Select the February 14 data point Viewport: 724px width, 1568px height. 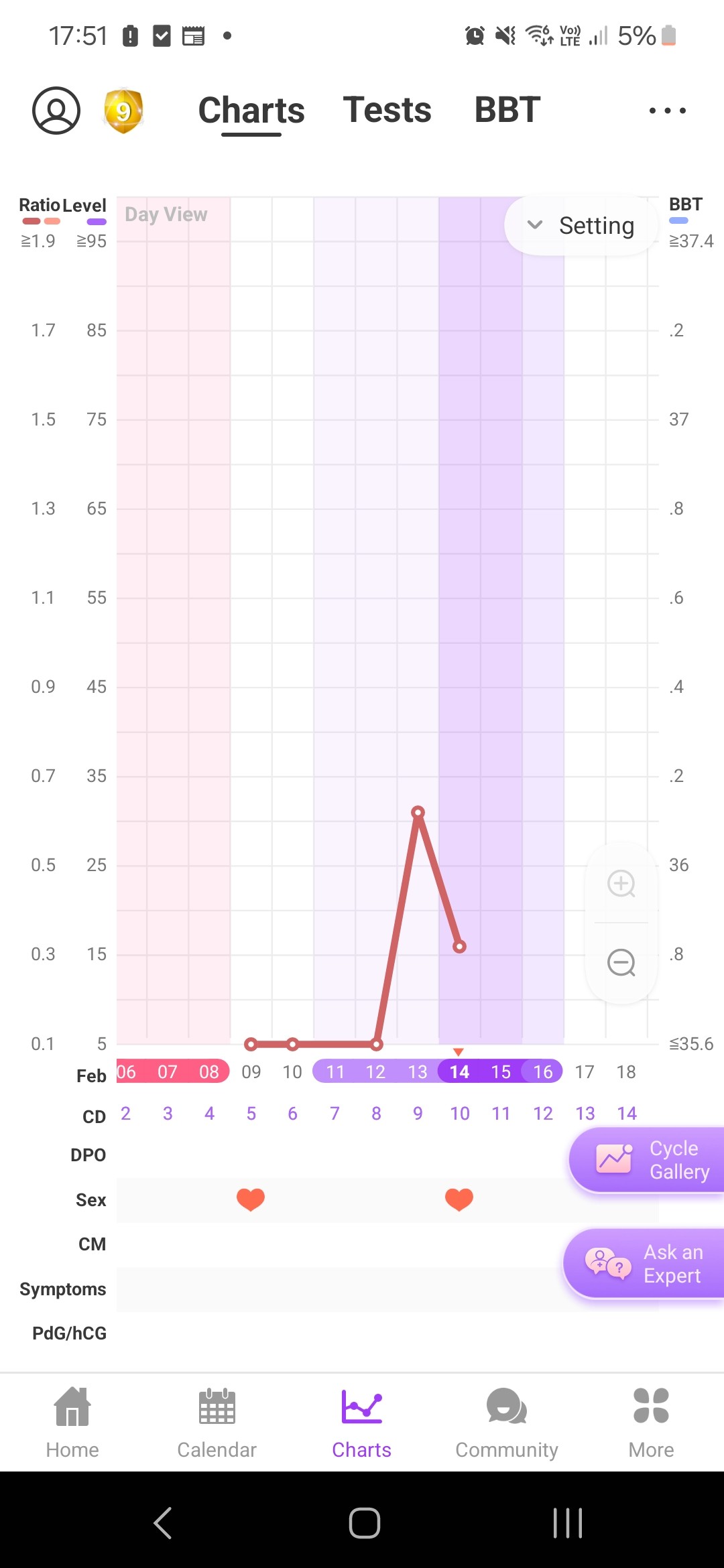(459, 946)
